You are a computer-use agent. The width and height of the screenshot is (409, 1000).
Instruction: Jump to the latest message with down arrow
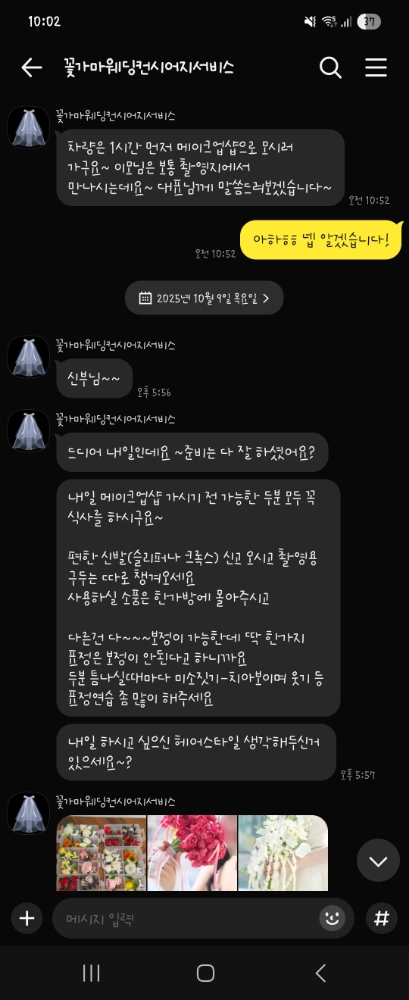click(x=378, y=860)
